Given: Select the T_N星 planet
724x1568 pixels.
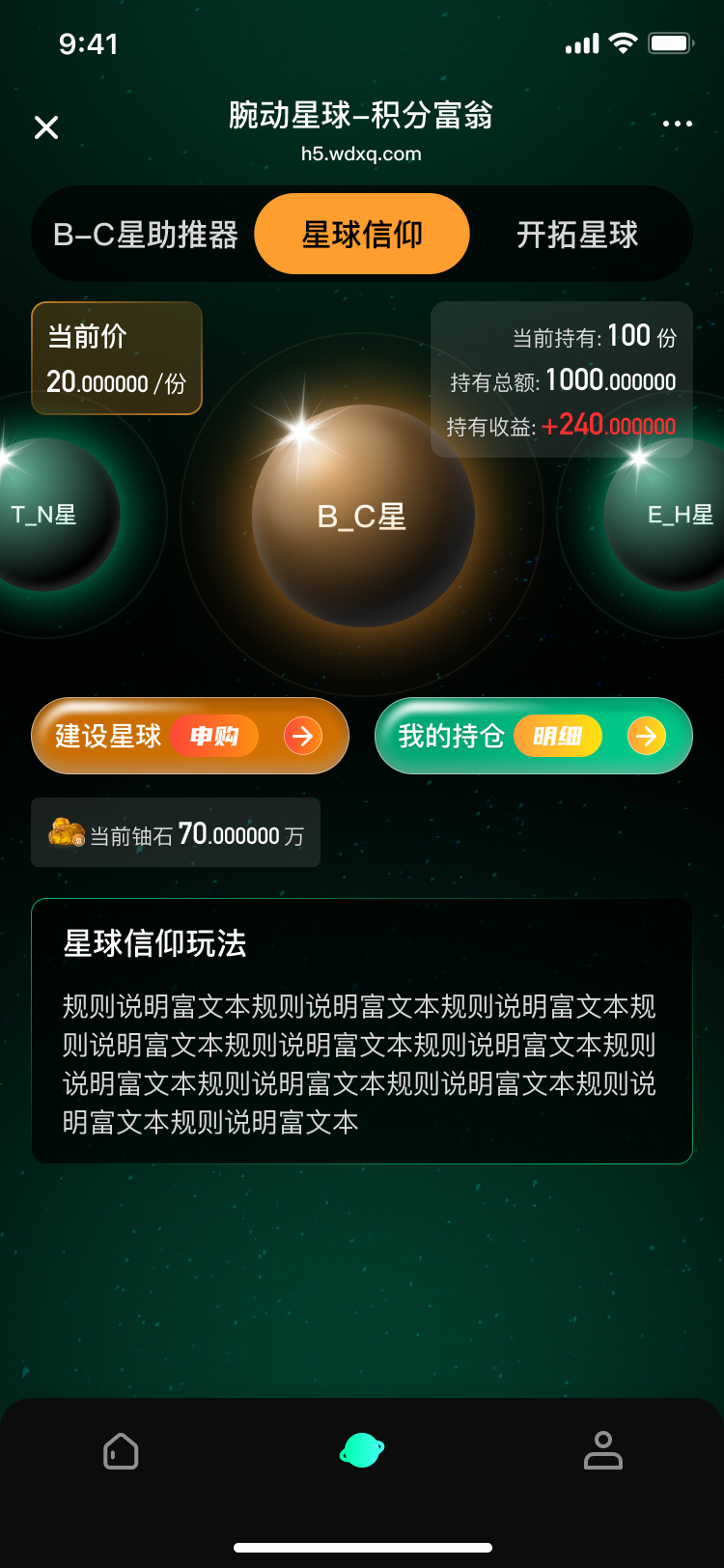Looking at the screenshot, I should [48, 515].
